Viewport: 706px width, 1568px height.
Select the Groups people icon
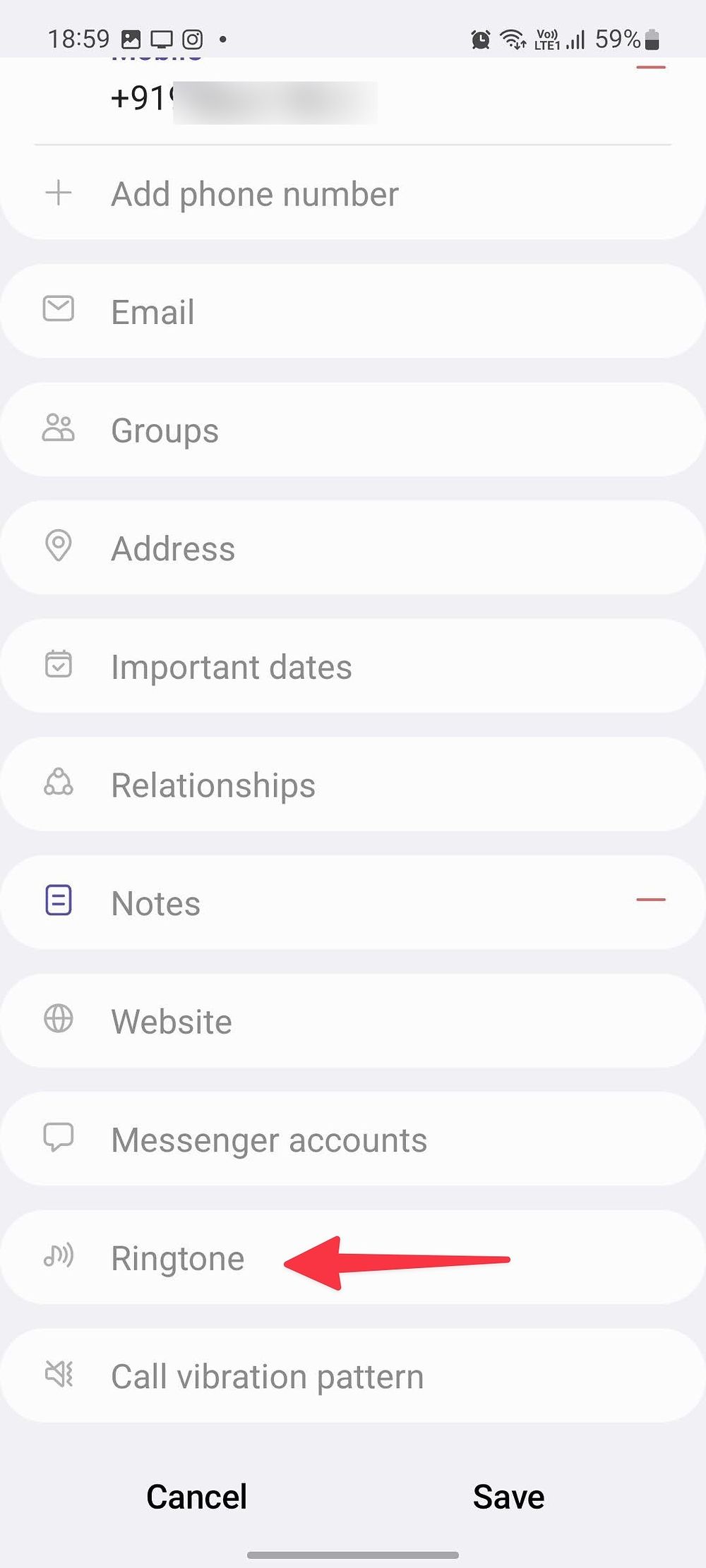[59, 428]
